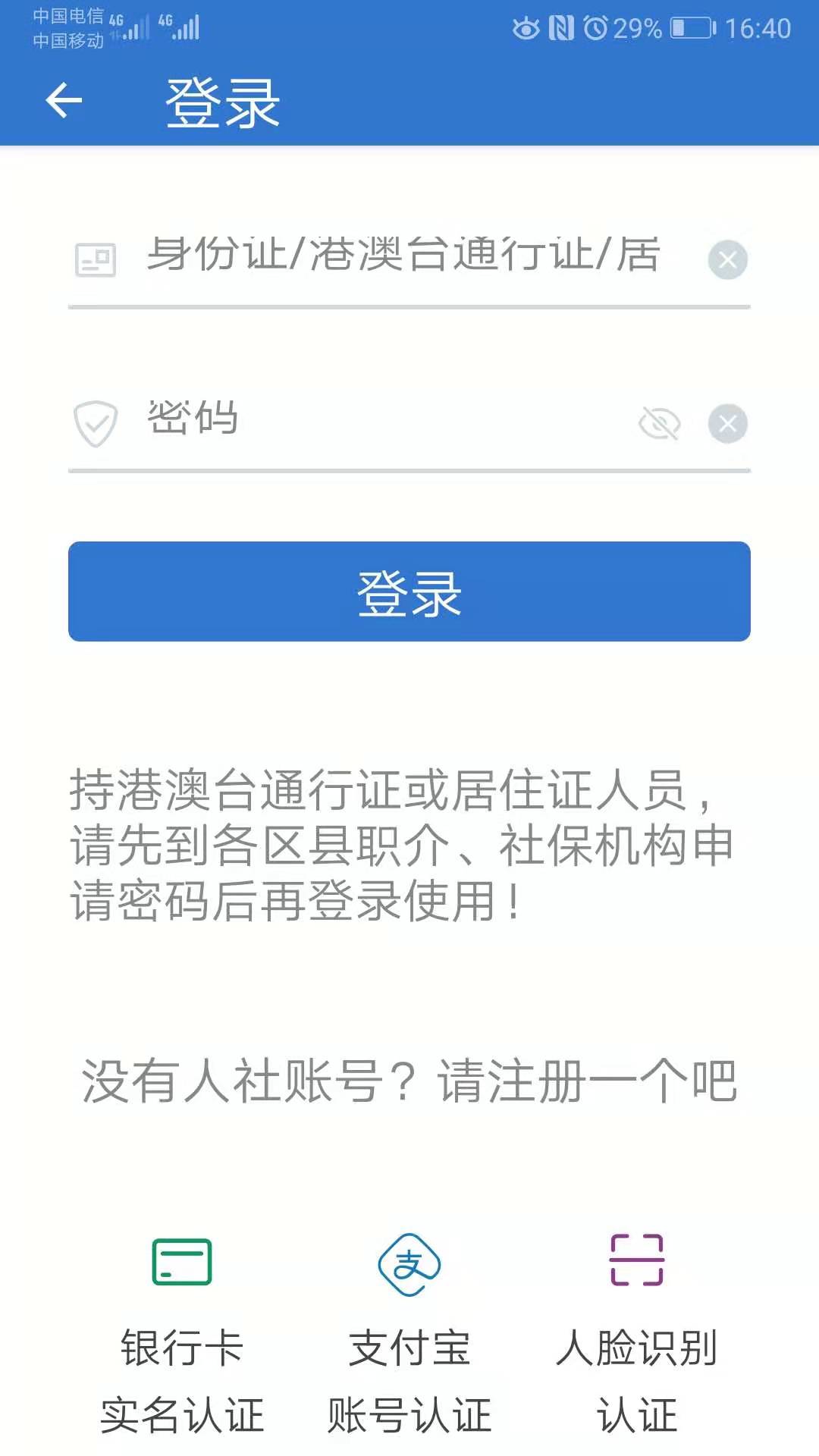Toggle password visibility eye icon
This screenshot has height=1456, width=819.
659,423
